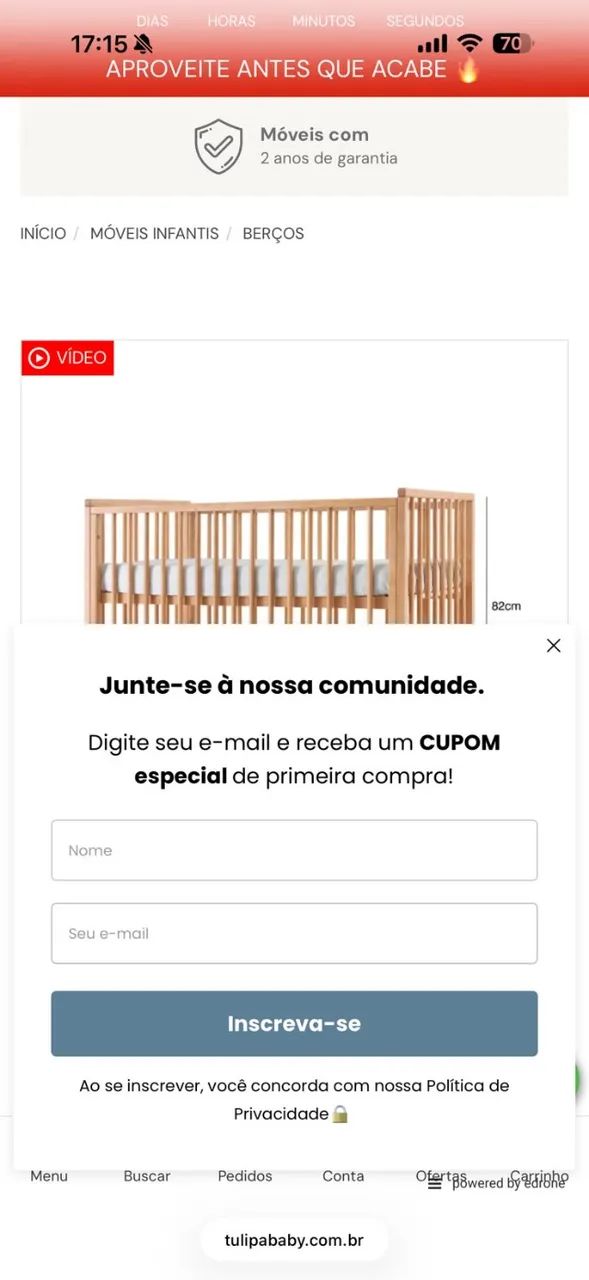Play the product VÍDEO
The image size is (589, 1280).
point(68,358)
